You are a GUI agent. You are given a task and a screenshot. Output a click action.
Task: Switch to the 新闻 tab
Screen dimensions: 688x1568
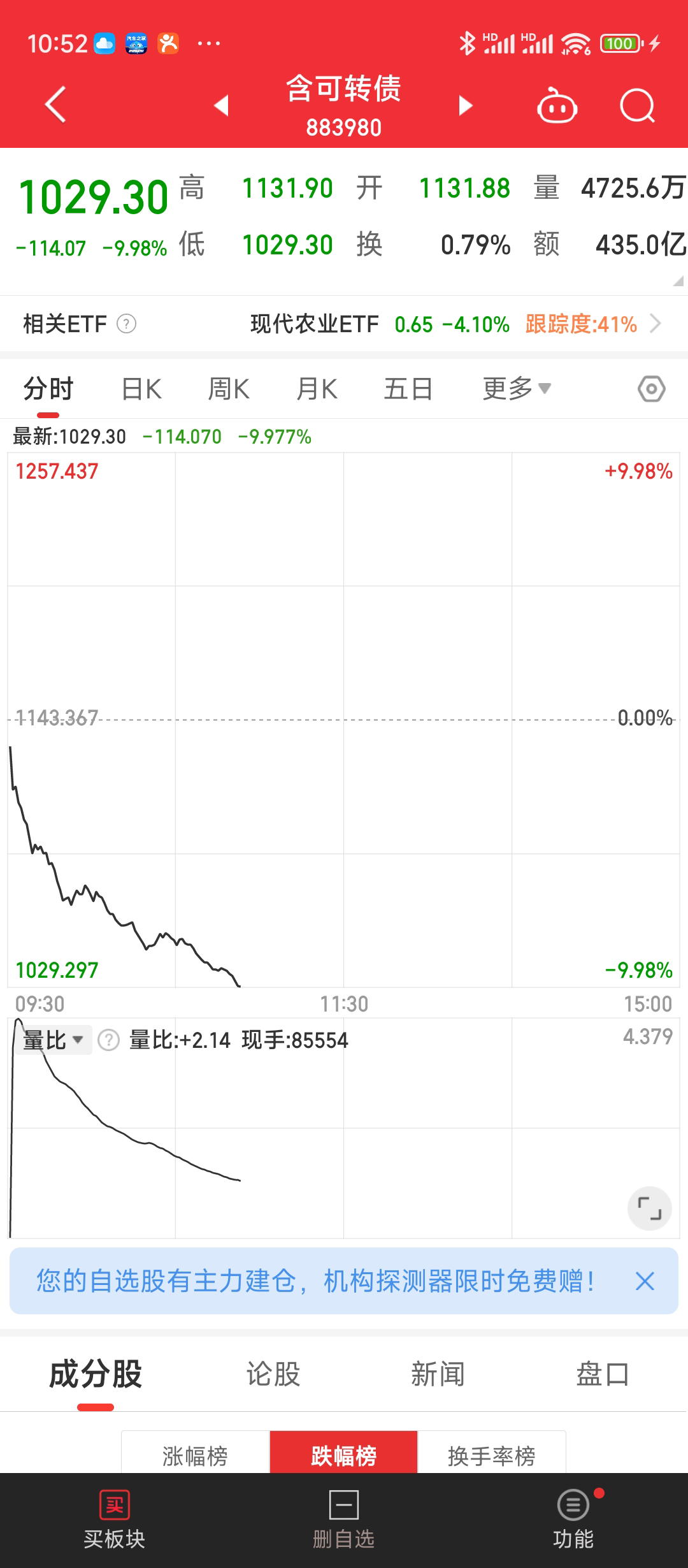pyautogui.click(x=438, y=1374)
